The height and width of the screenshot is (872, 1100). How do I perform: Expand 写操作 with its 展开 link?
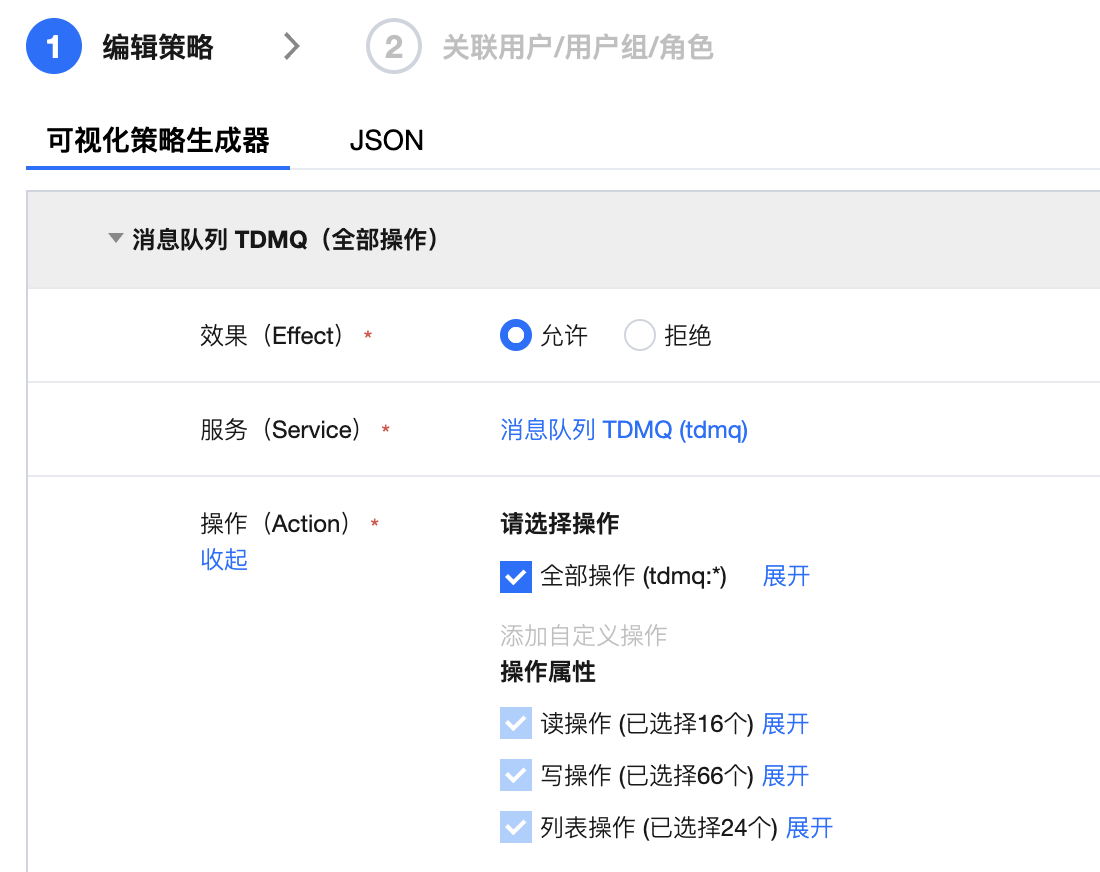point(785,776)
